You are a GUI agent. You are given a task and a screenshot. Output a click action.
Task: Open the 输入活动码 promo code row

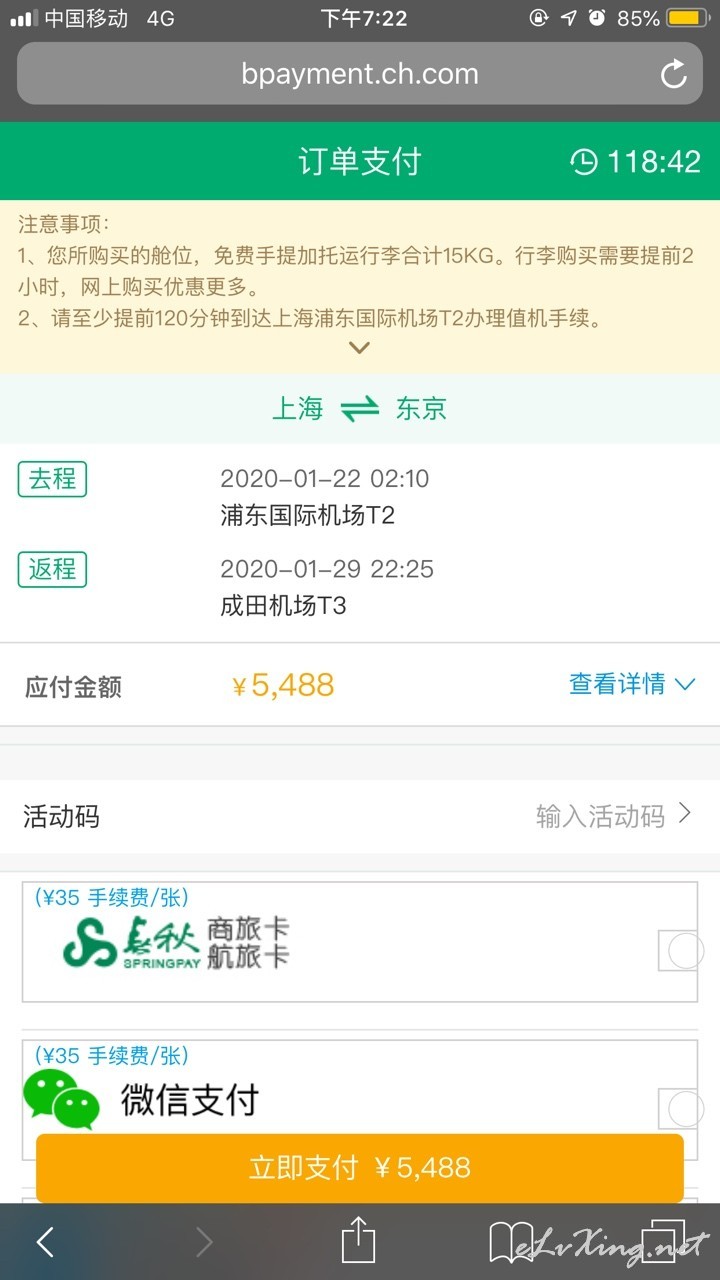tap(360, 816)
